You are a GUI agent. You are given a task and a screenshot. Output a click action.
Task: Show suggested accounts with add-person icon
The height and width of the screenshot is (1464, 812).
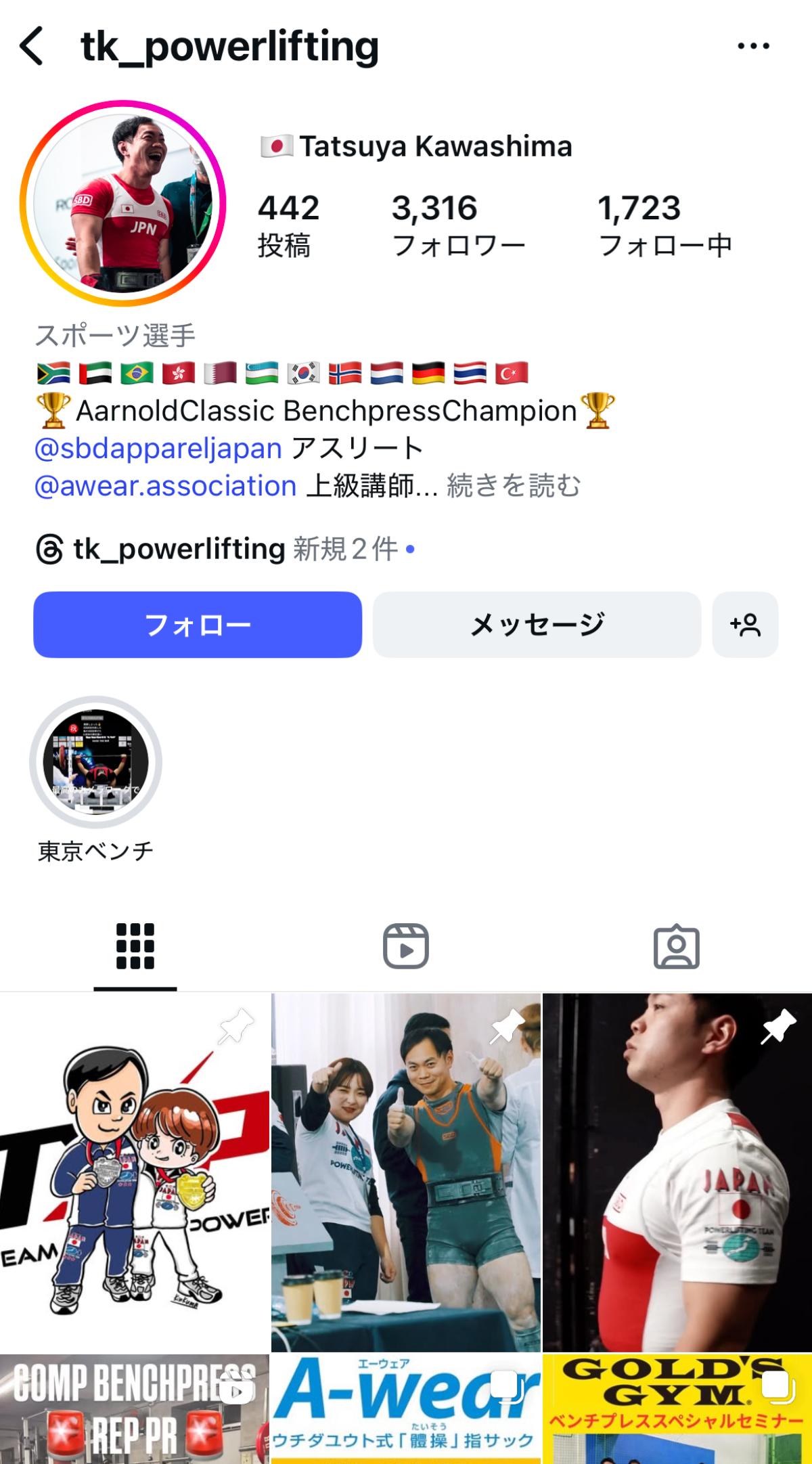745,624
